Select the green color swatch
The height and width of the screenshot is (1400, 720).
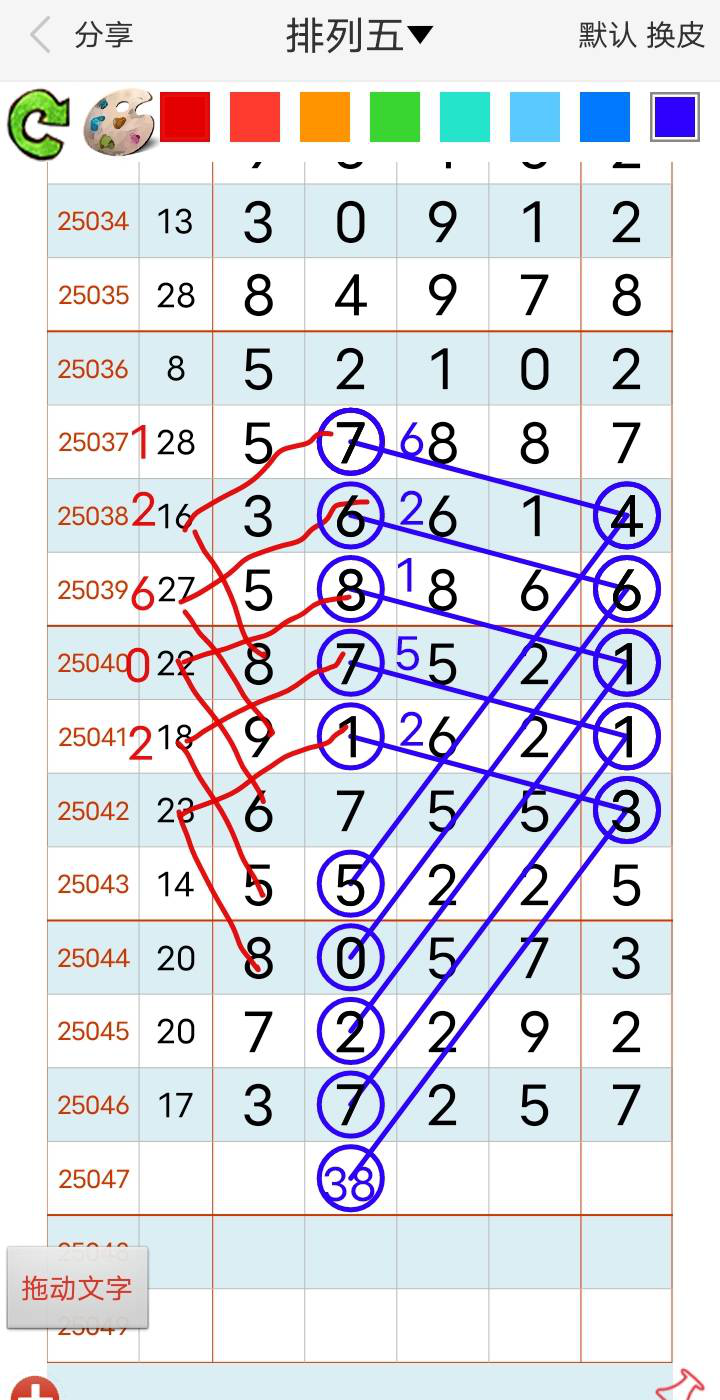[395, 117]
